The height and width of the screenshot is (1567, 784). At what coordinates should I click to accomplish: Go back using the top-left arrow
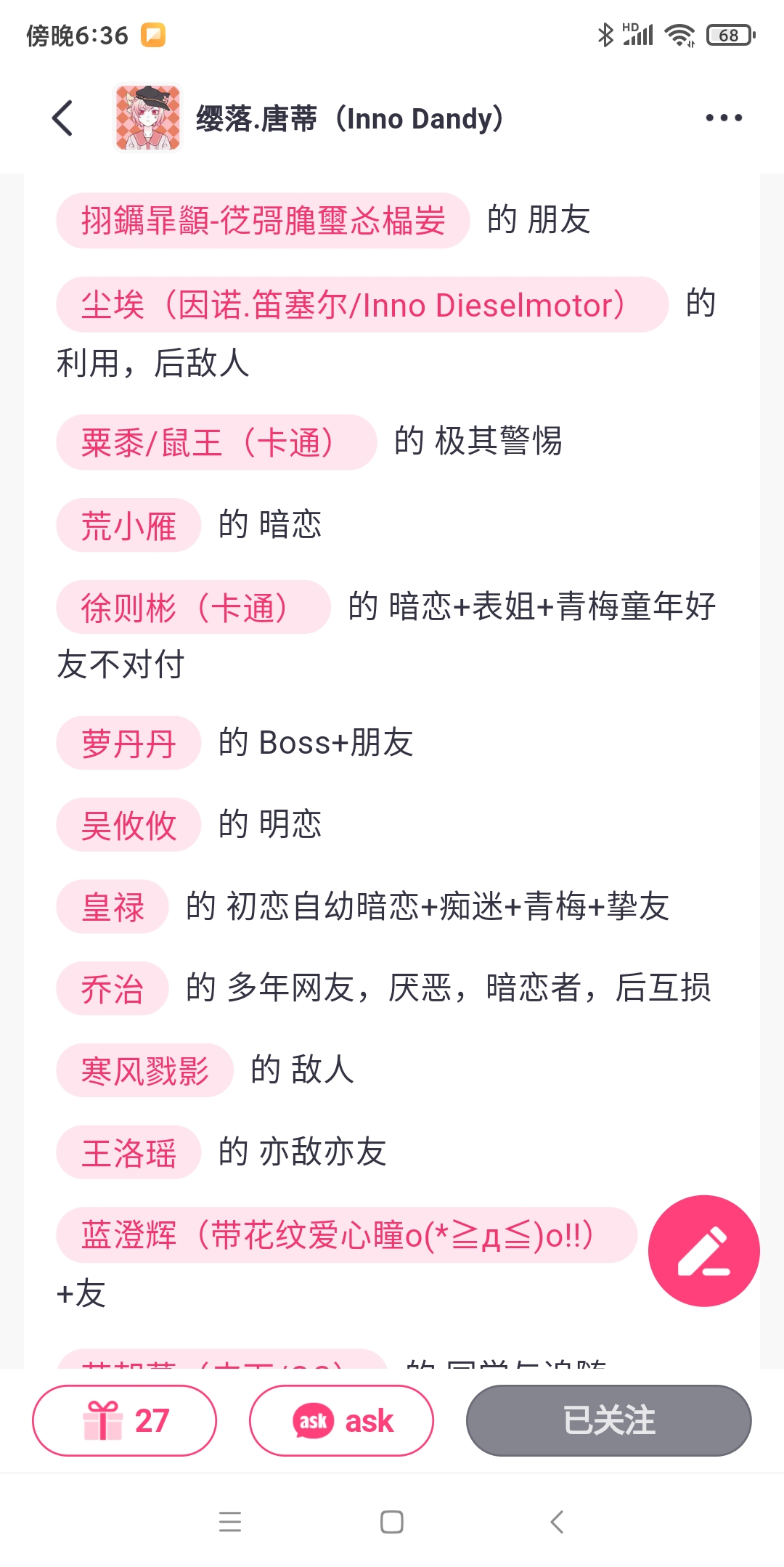click(63, 118)
